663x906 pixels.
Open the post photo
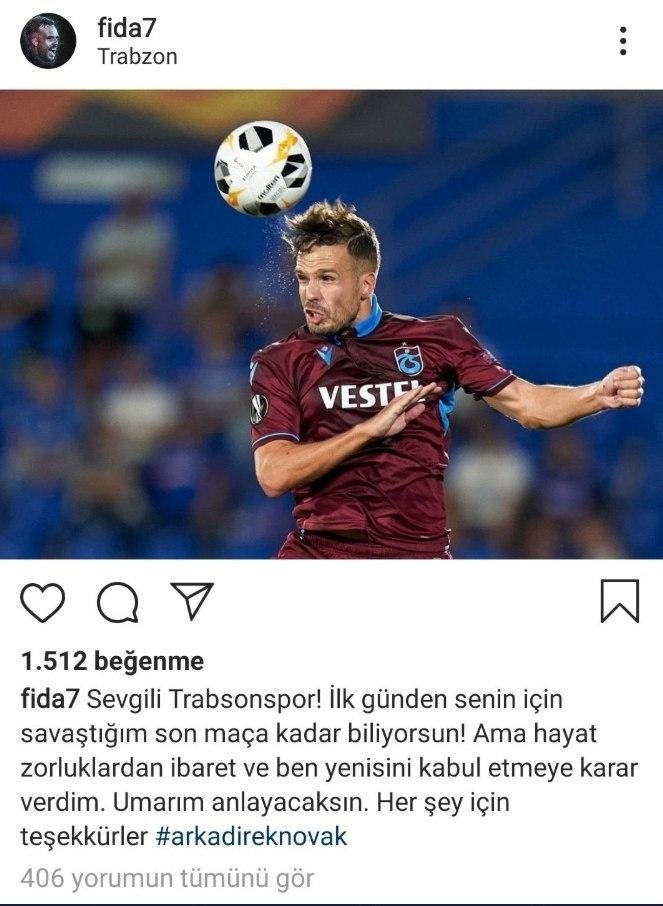click(331, 325)
